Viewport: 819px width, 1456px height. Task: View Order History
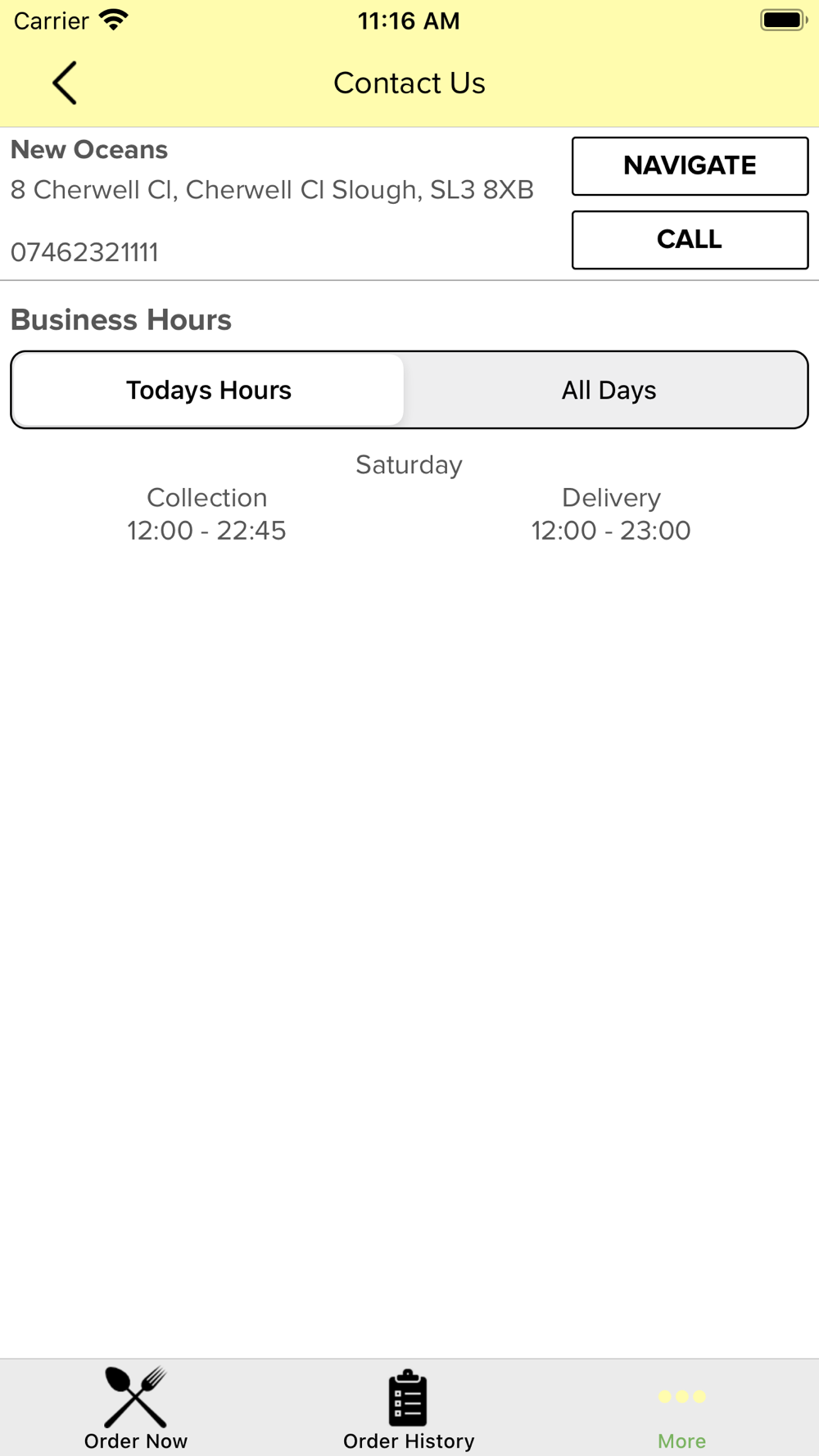409,1409
